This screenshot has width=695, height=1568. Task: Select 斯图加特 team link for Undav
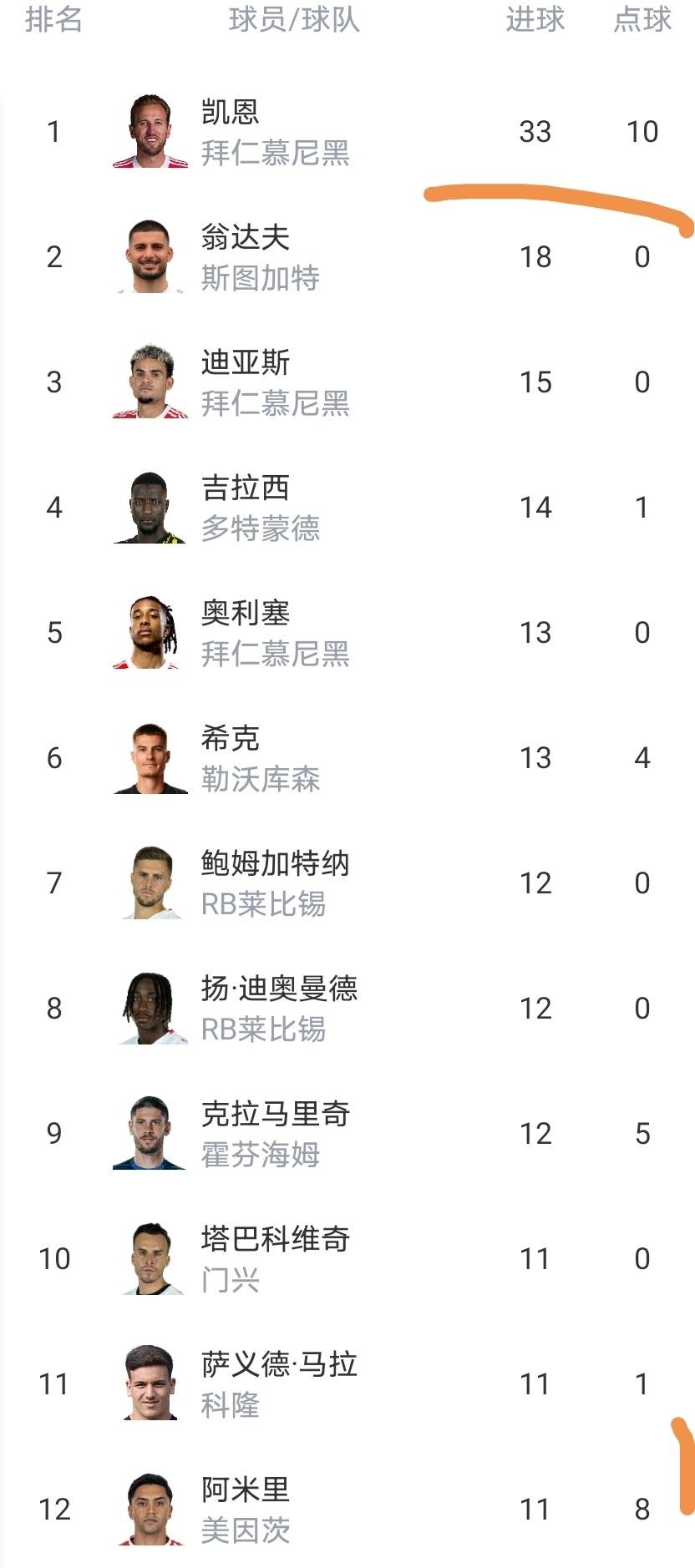[x=259, y=279]
